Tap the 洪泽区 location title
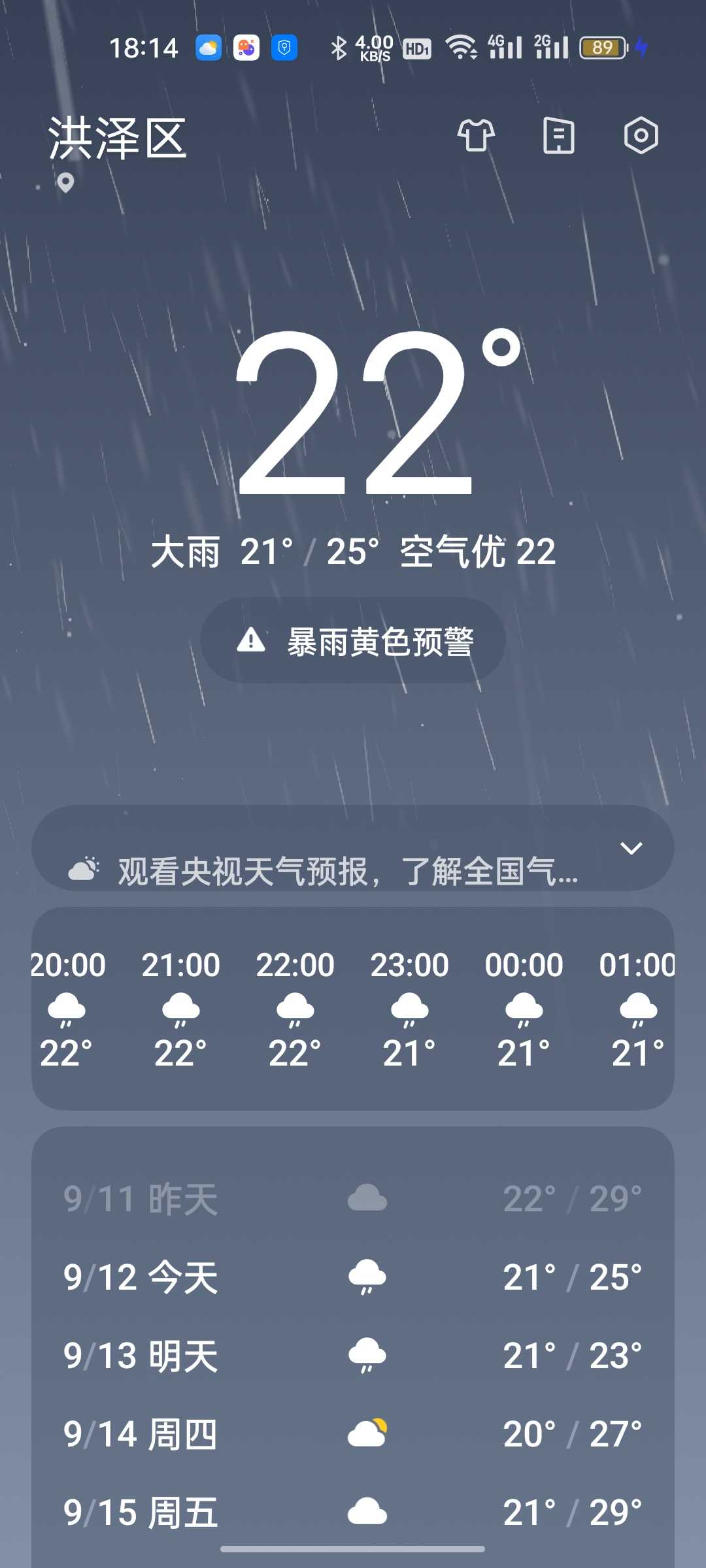 pyautogui.click(x=118, y=139)
